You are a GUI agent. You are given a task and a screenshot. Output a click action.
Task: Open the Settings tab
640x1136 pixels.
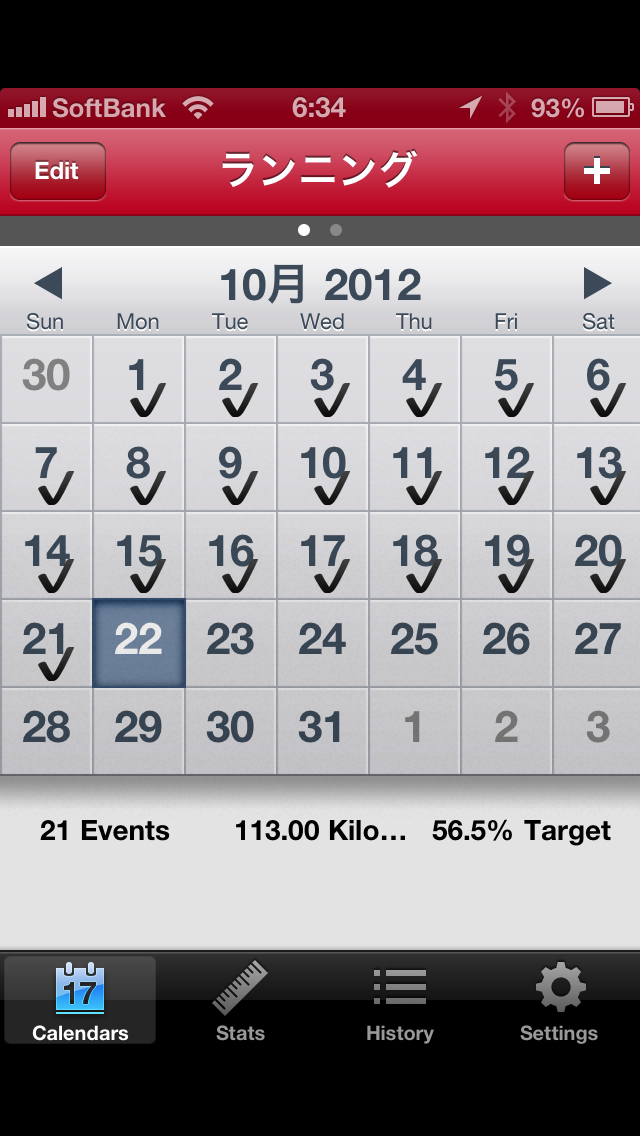point(559,1002)
